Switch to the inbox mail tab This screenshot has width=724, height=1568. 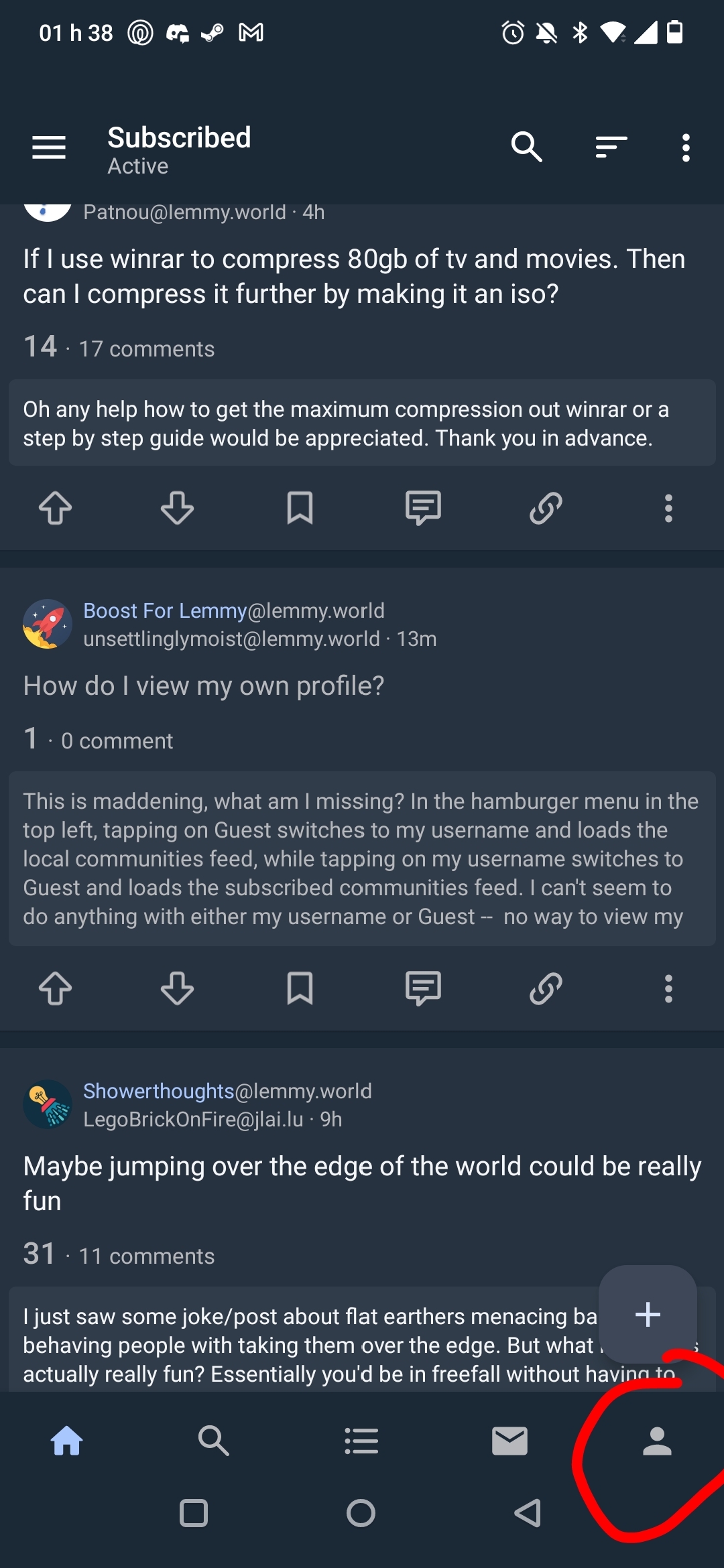click(509, 1441)
